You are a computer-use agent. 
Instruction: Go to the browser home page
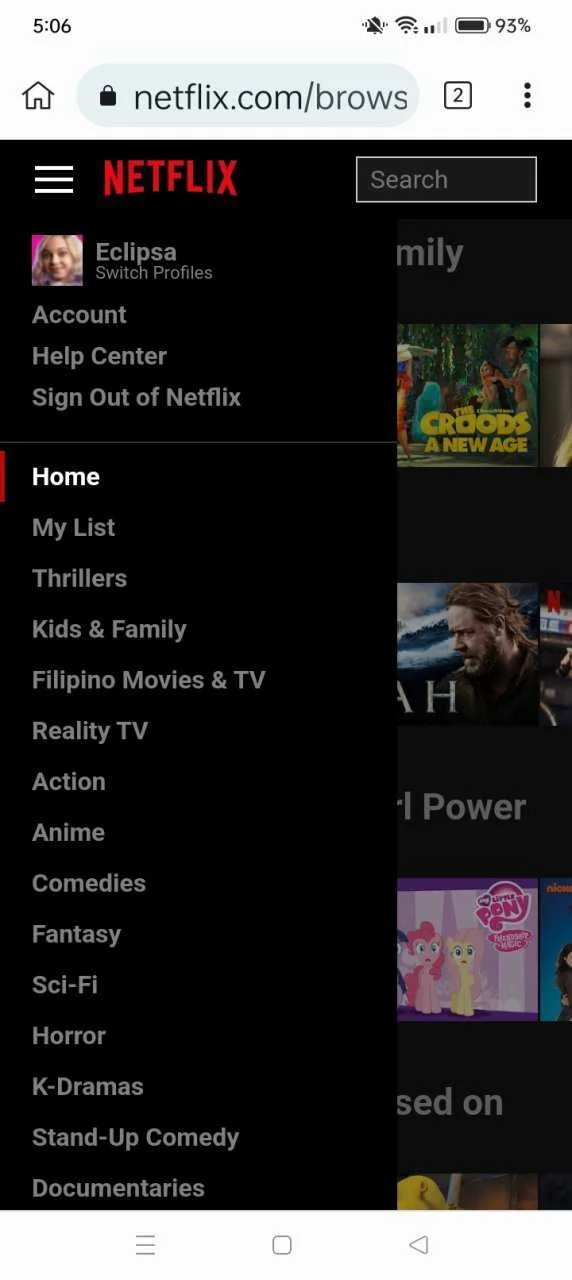38,95
